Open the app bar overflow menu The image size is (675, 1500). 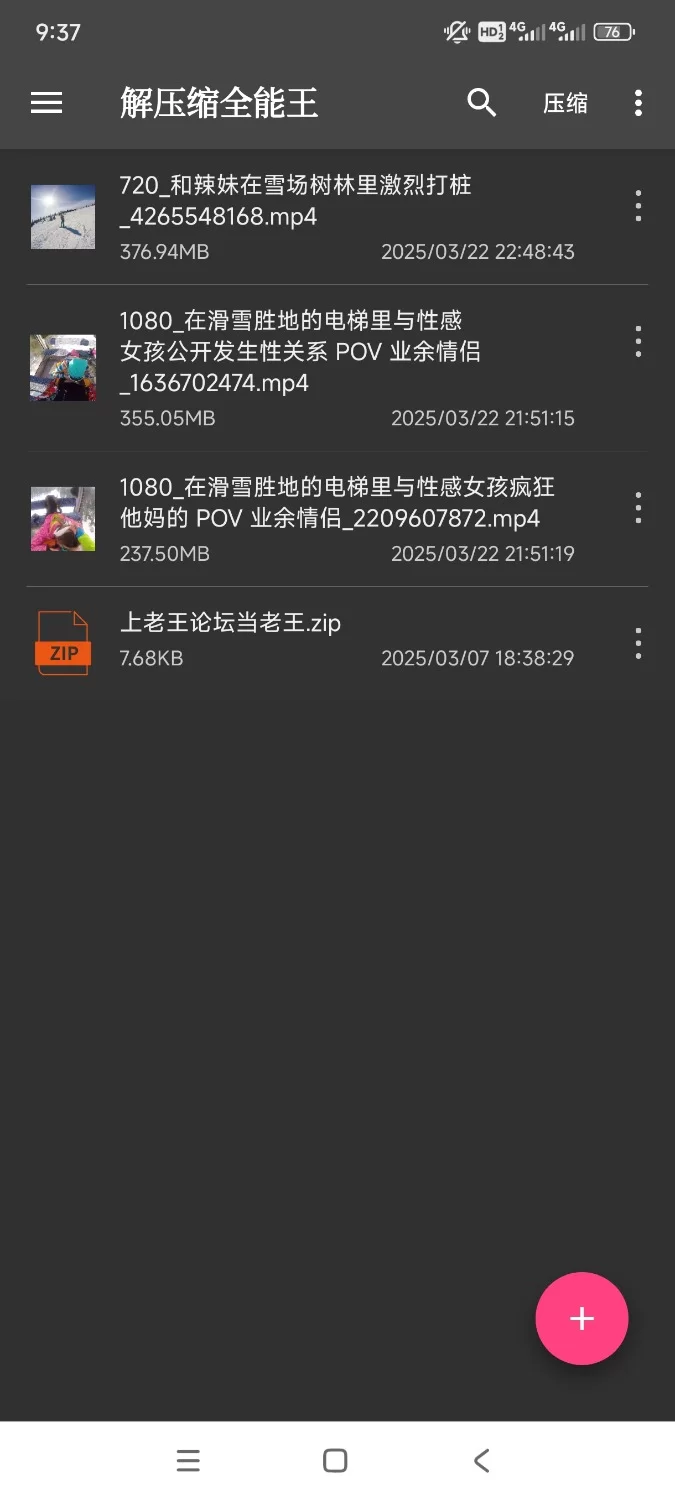(x=638, y=103)
